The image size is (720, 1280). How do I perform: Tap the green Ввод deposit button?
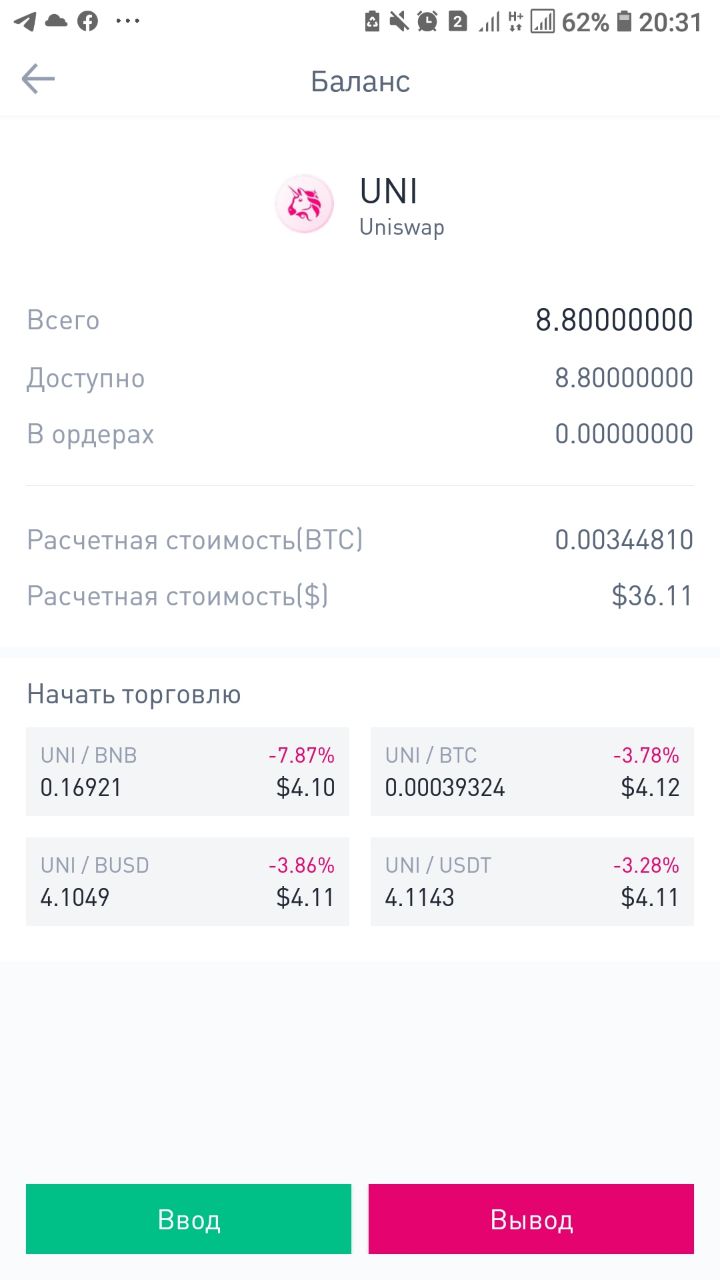(188, 1219)
